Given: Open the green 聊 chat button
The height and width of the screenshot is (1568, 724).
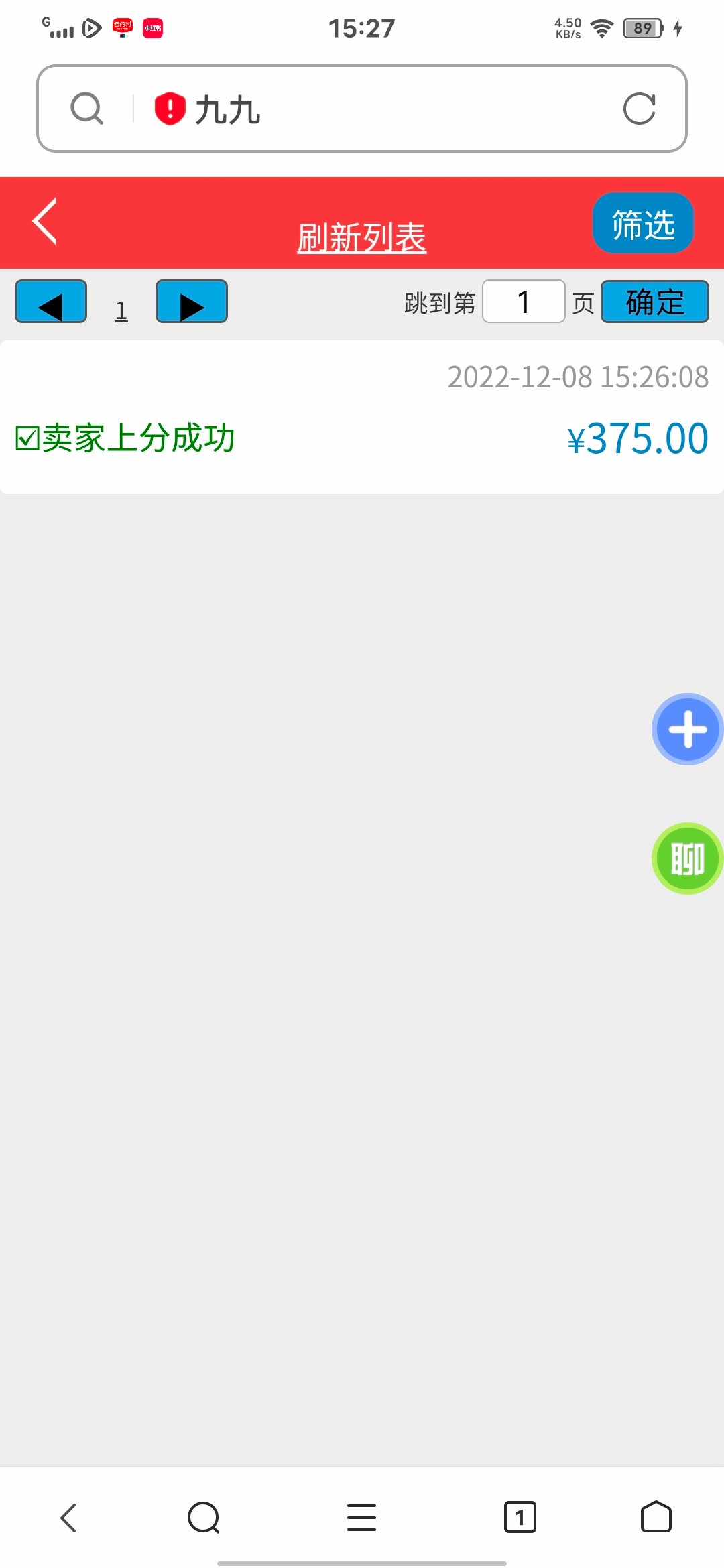Looking at the screenshot, I should tap(687, 858).
